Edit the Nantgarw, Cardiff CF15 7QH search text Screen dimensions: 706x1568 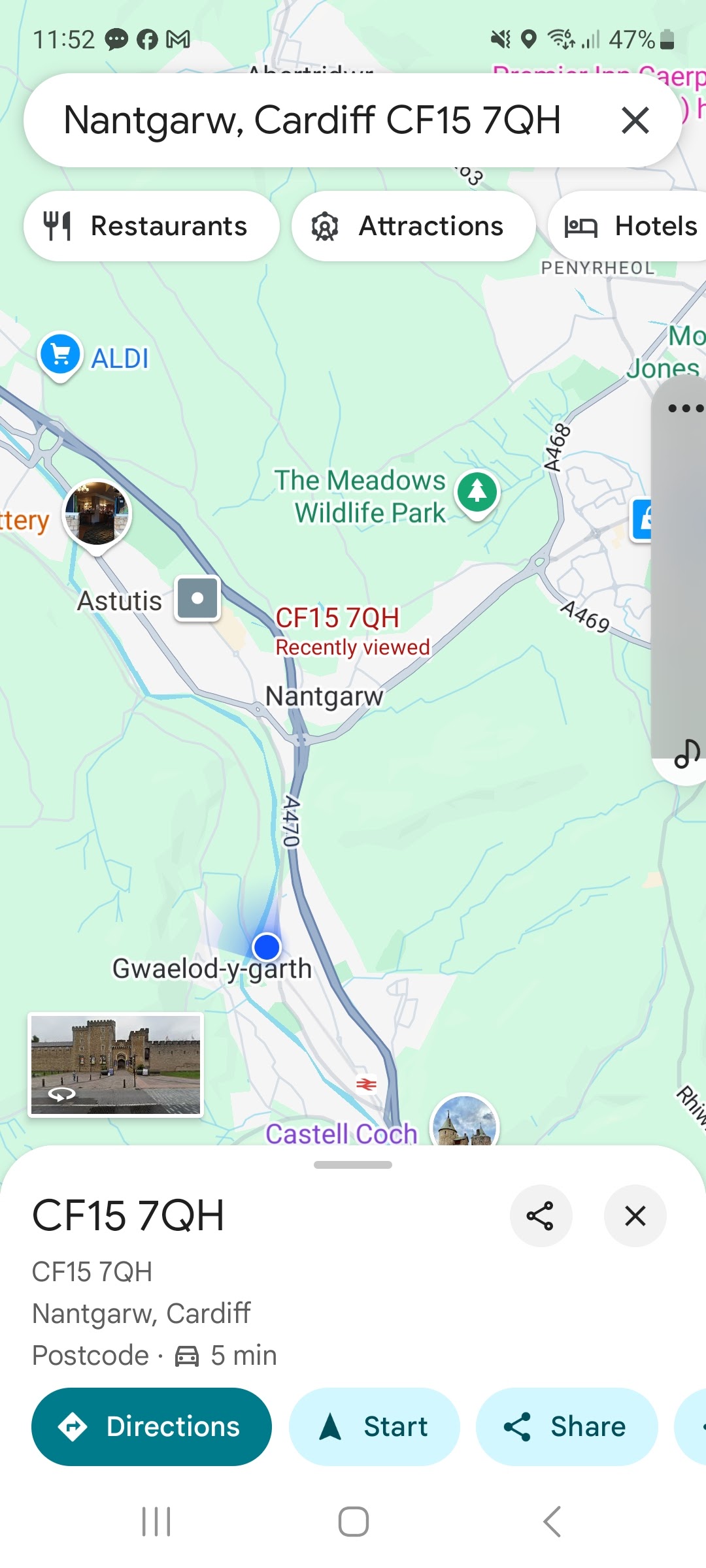pos(312,120)
